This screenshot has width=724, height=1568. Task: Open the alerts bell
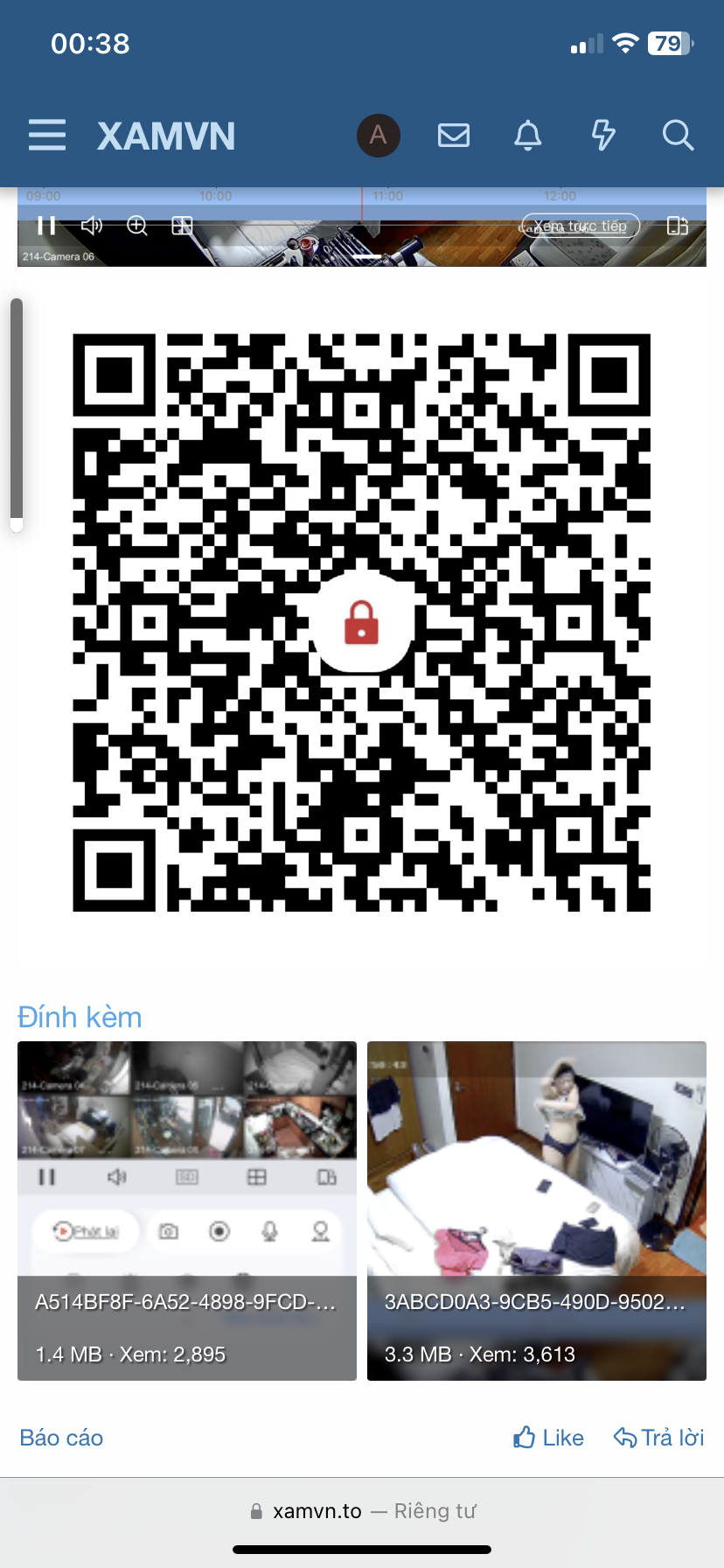point(527,136)
